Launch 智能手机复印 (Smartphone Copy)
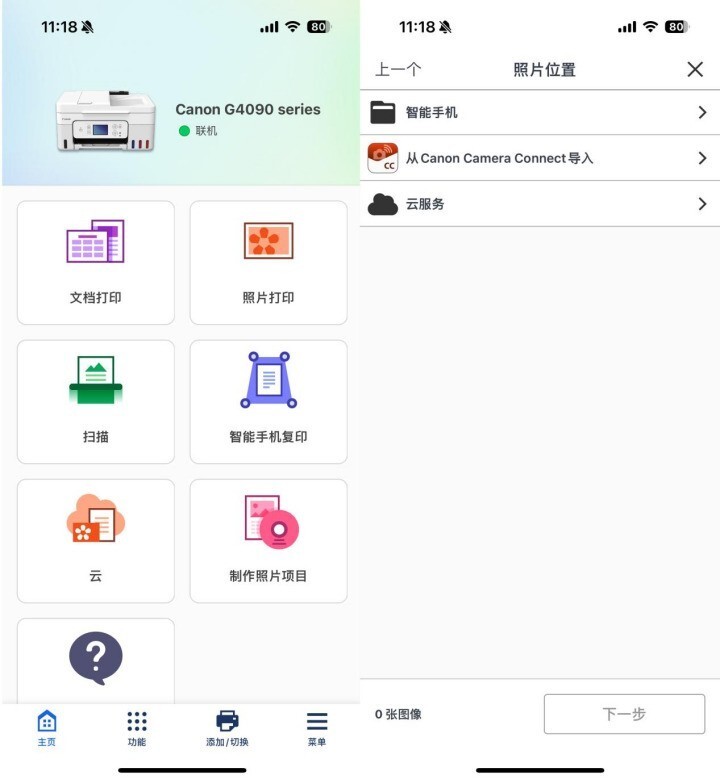Image resolution: width=720 pixels, height=780 pixels. click(x=268, y=401)
